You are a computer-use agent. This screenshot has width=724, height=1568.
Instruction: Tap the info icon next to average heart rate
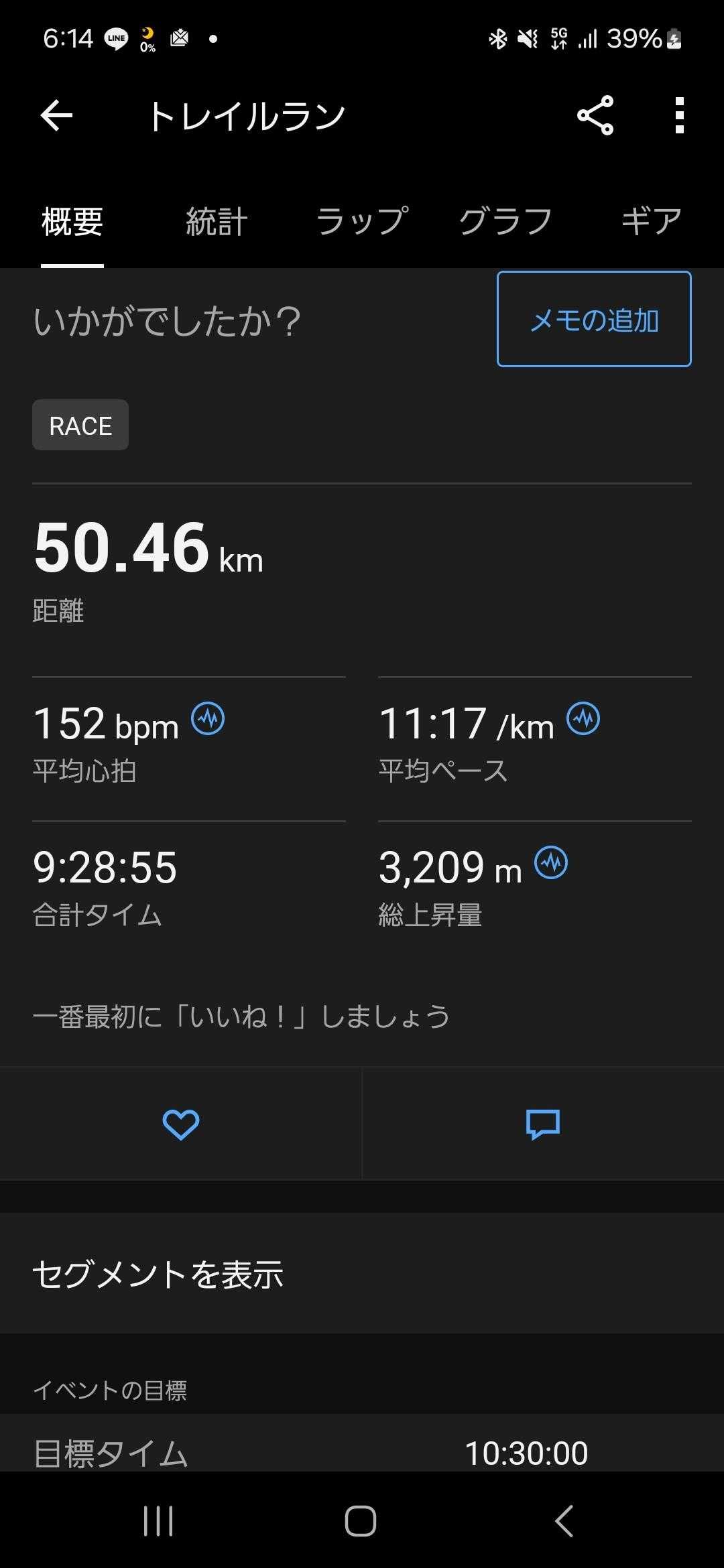[x=208, y=719]
